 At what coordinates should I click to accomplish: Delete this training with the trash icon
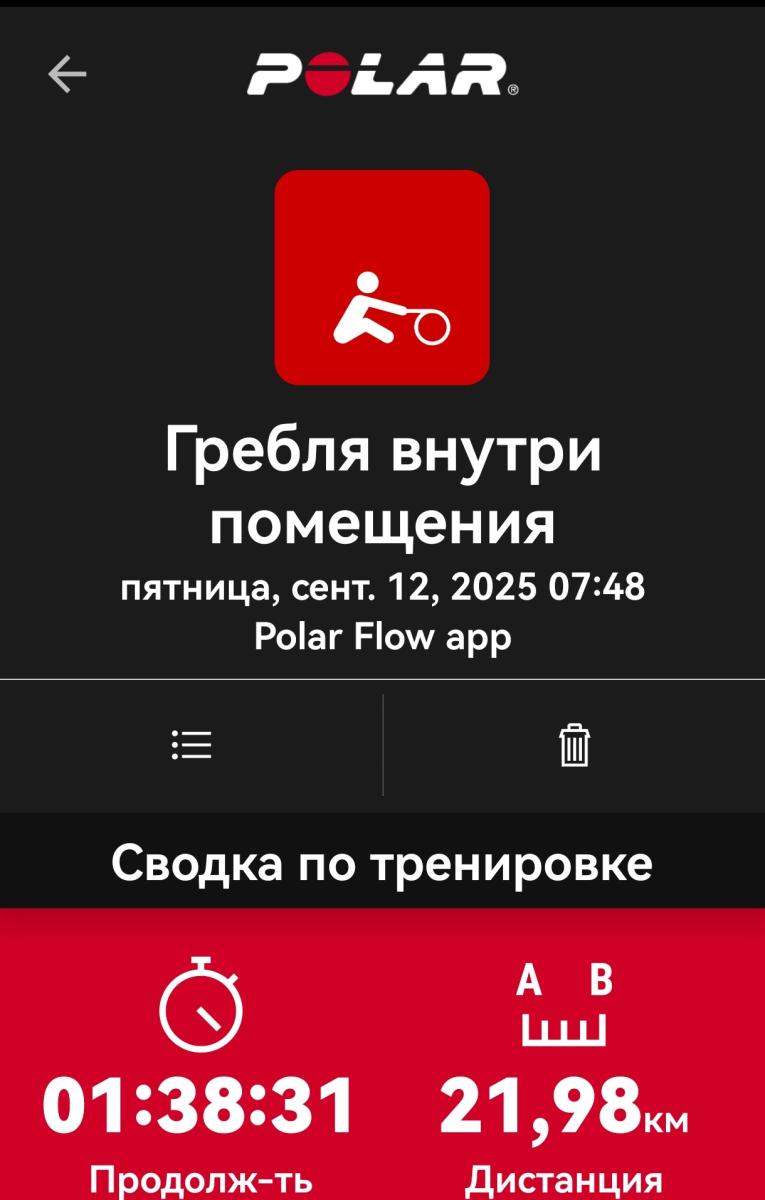click(x=574, y=746)
